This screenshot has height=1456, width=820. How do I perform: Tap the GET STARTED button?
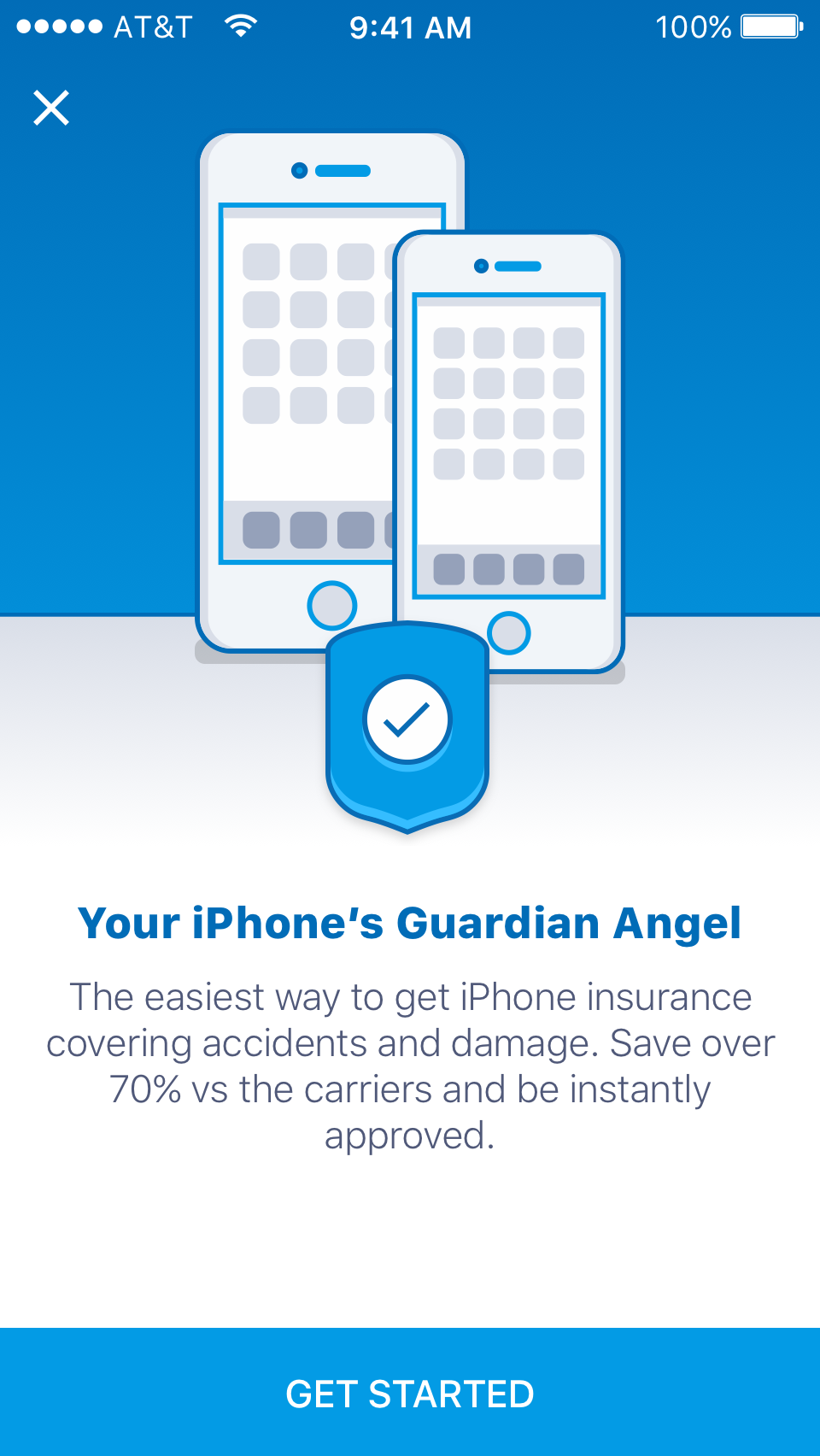pyautogui.click(x=410, y=1393)
